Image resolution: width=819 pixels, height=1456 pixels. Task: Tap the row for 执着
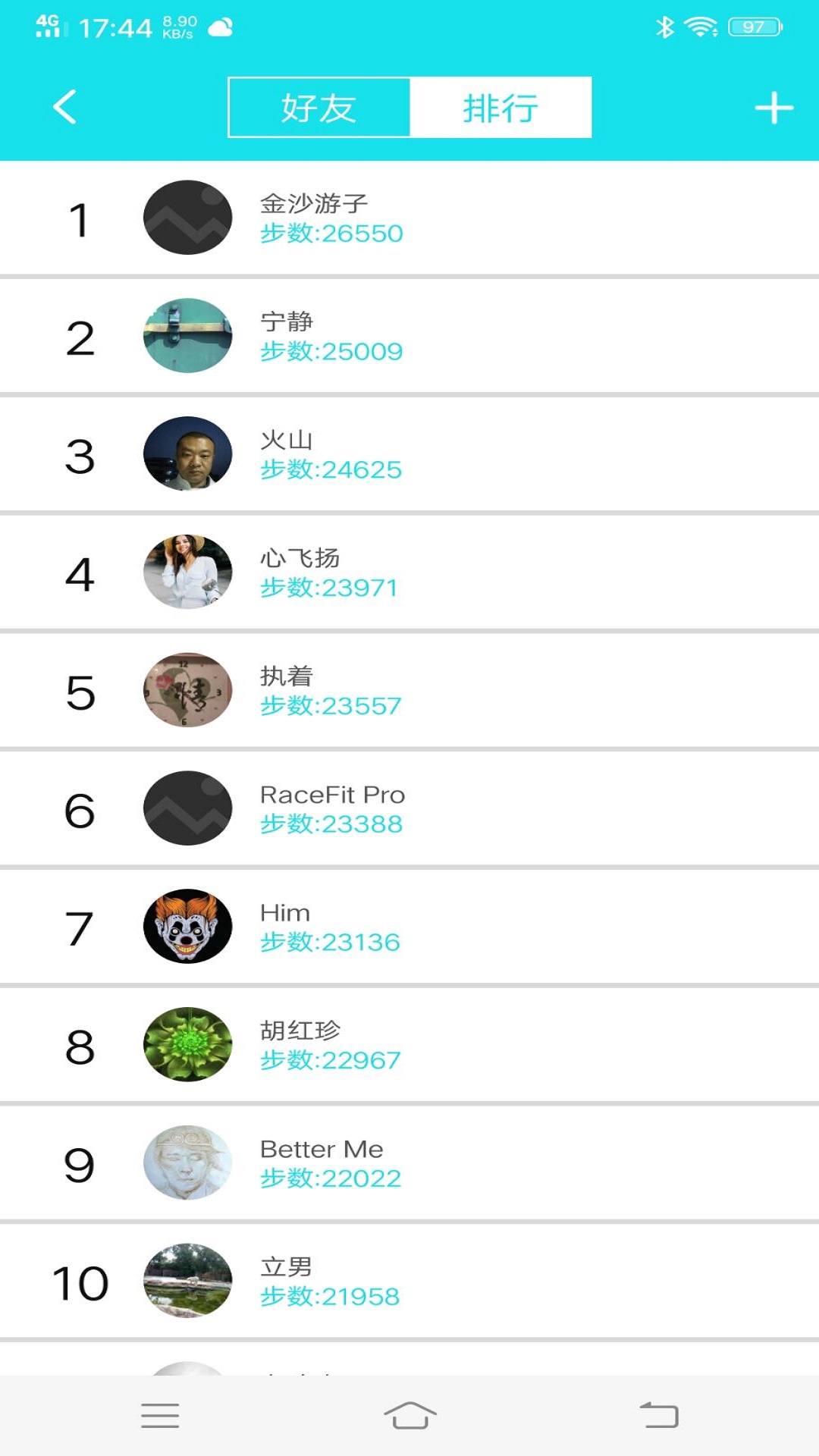(409, 691)
